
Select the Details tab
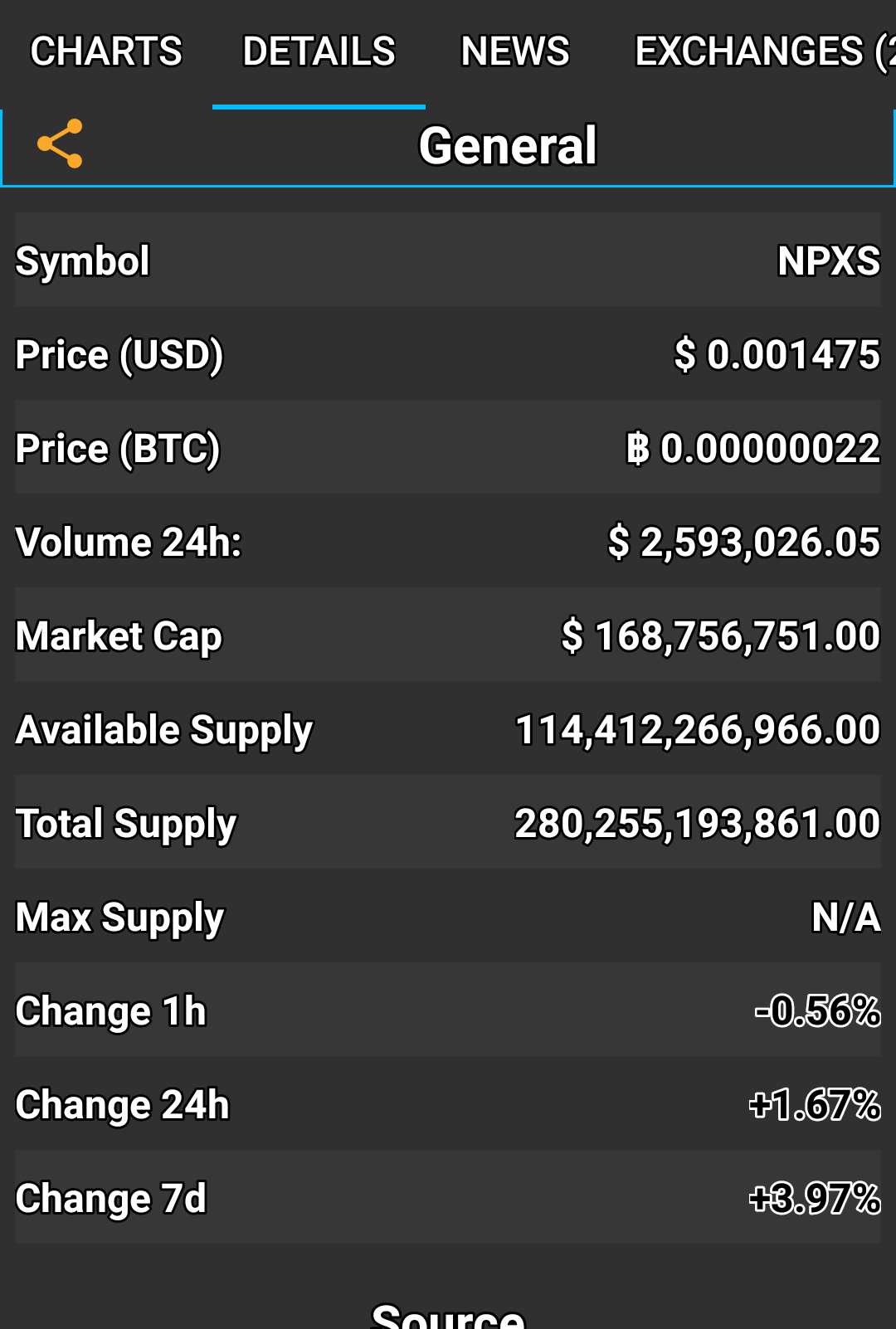tap(319, 51)
